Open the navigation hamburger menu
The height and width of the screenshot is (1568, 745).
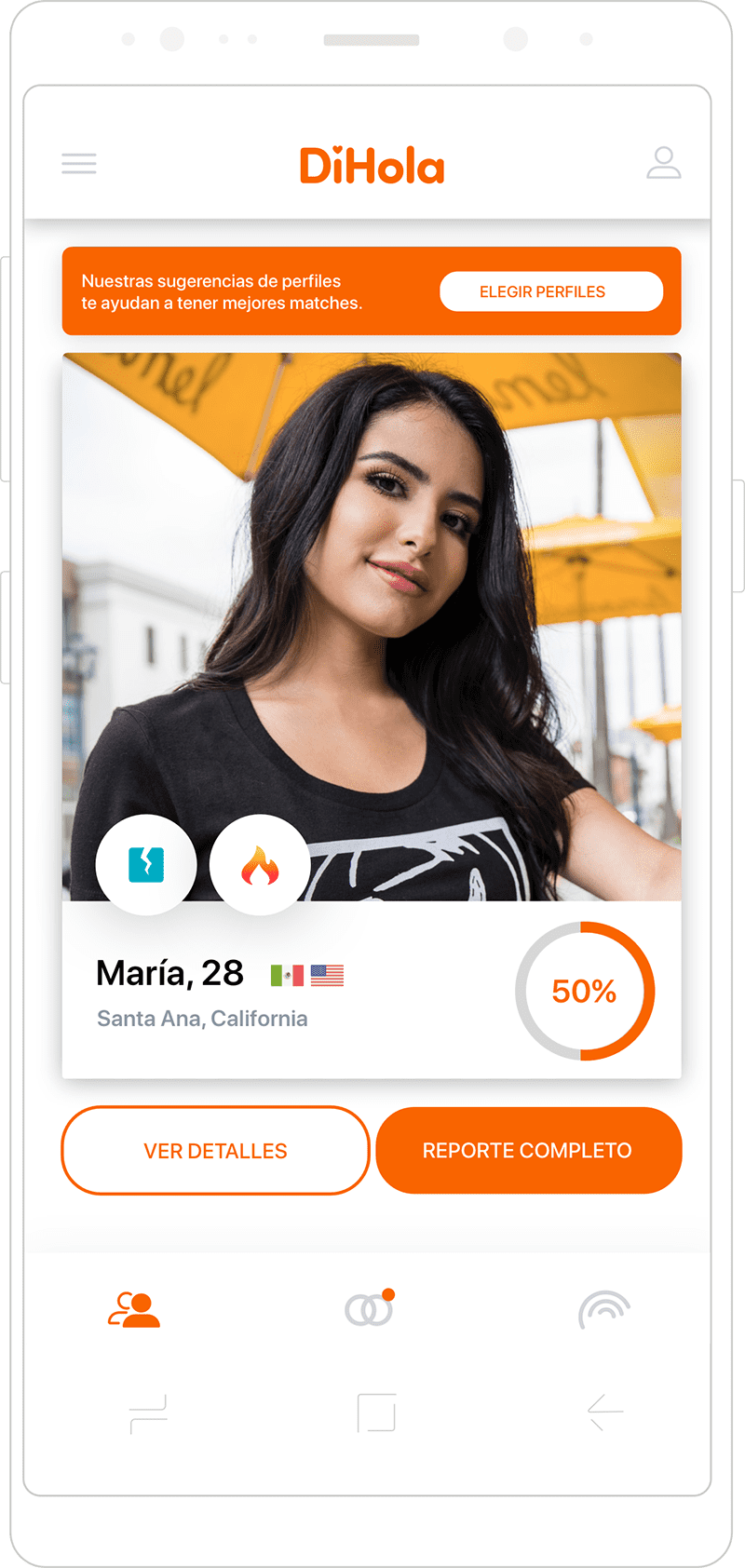(x=79, y=163)
